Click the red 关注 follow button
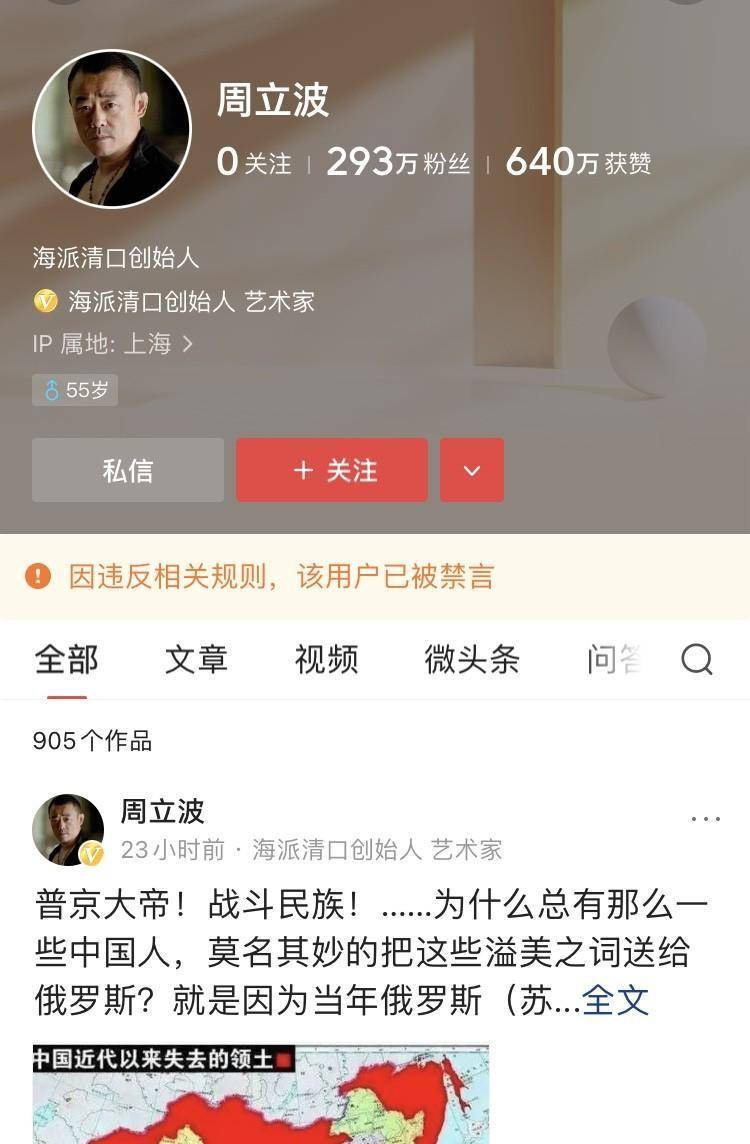 click(331, 470)
